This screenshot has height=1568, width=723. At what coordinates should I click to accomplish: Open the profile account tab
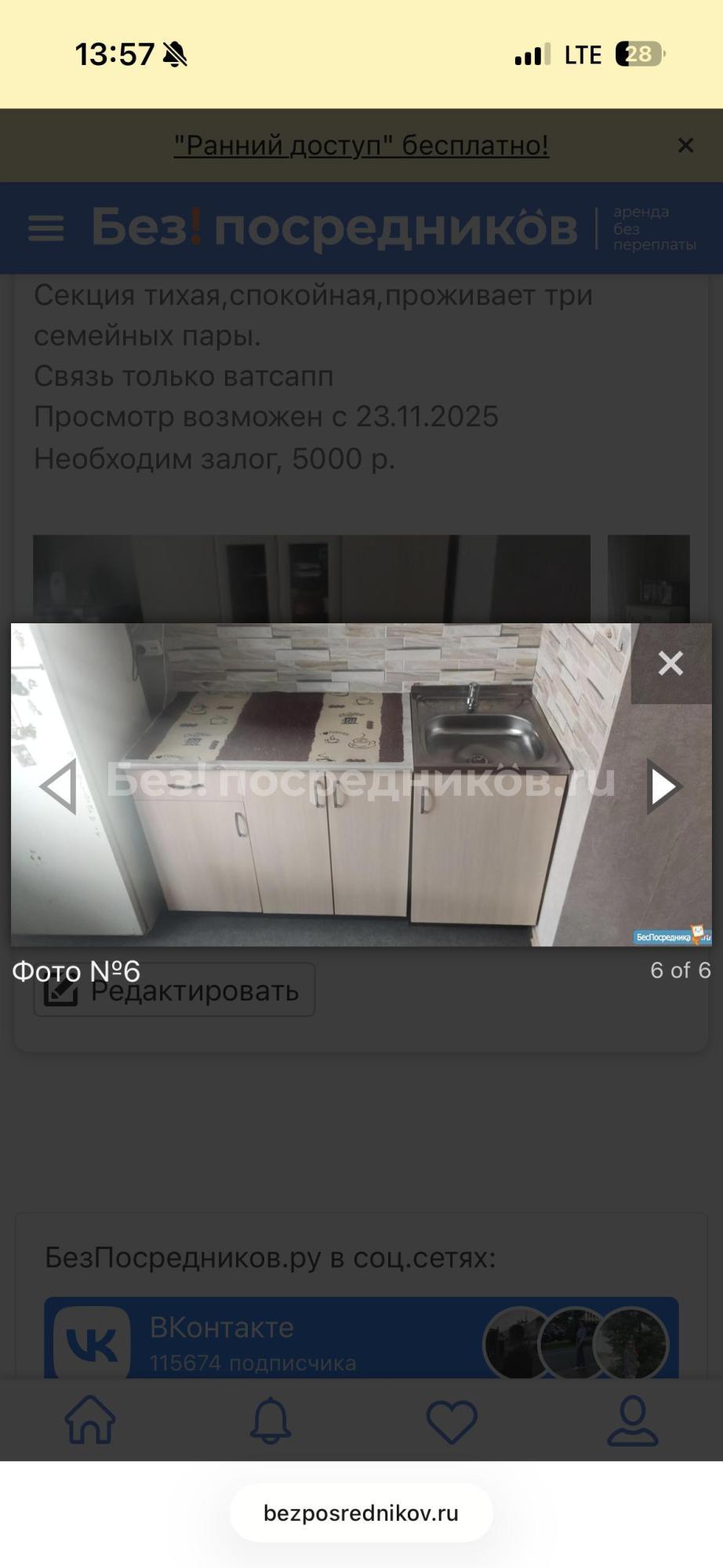click(632, 1420)
